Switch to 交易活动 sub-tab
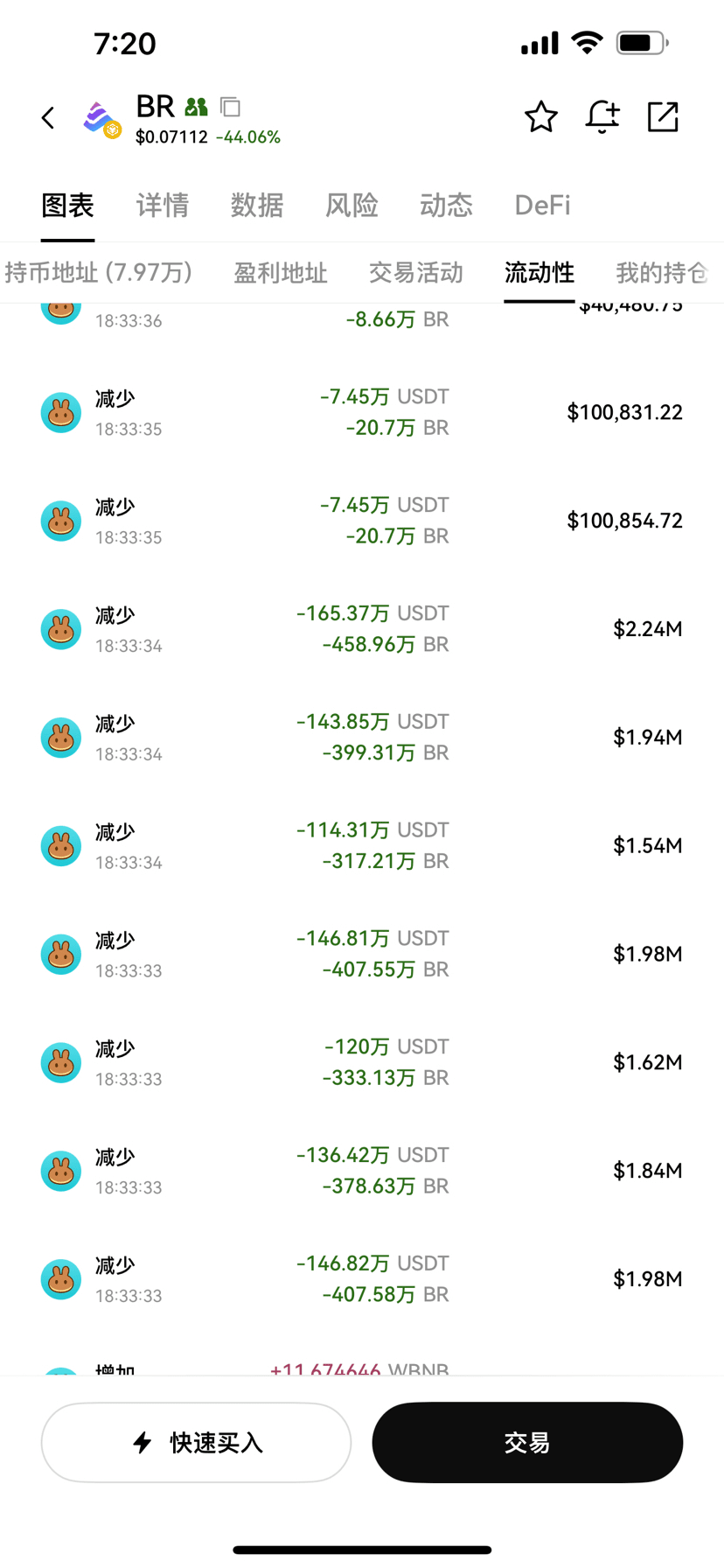 [x=416, y=273]
